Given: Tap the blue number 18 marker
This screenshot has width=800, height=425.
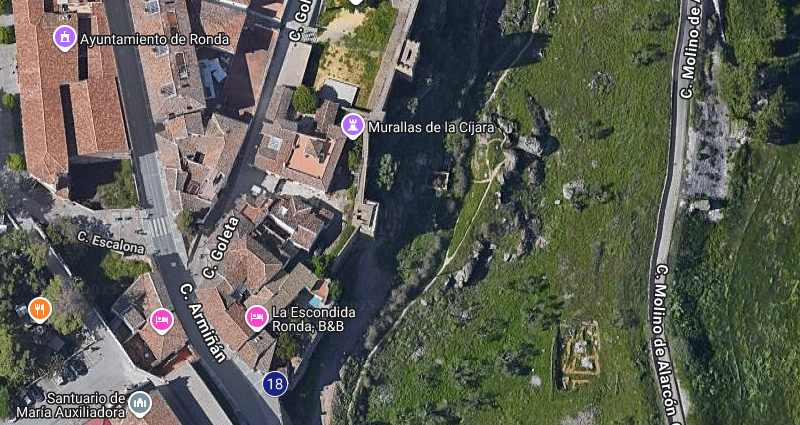Looking at the screenshot, I should tap(274, 383).
